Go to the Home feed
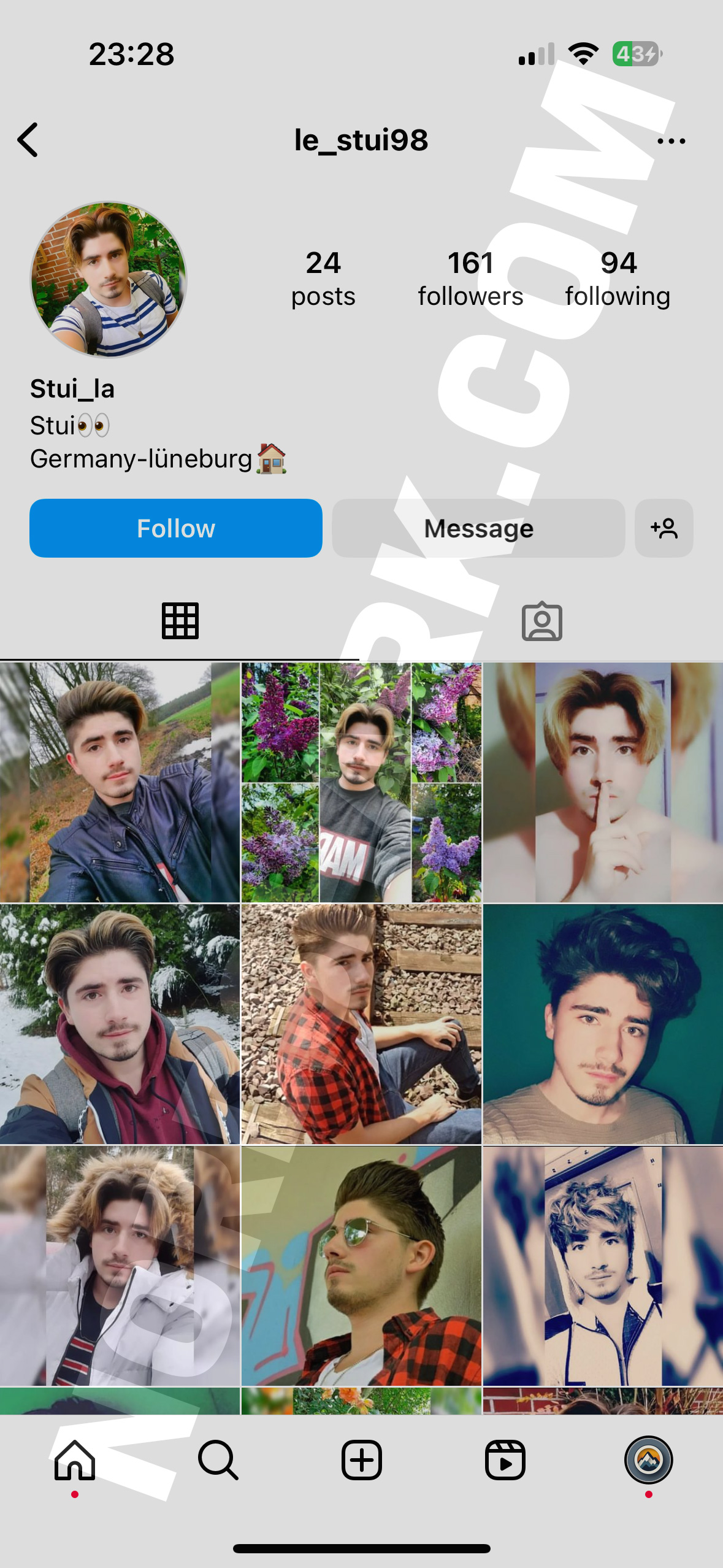Screen dimensions: 723x1568 [x=75, y=1460]
